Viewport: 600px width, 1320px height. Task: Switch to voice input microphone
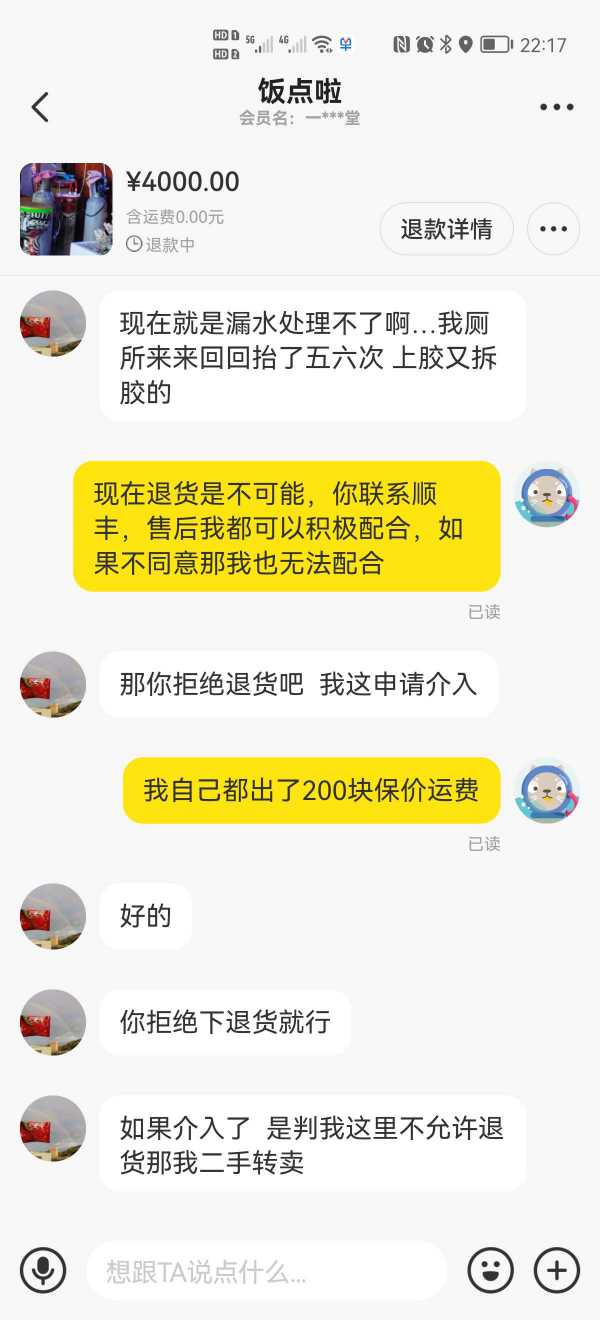(43, 1271)
